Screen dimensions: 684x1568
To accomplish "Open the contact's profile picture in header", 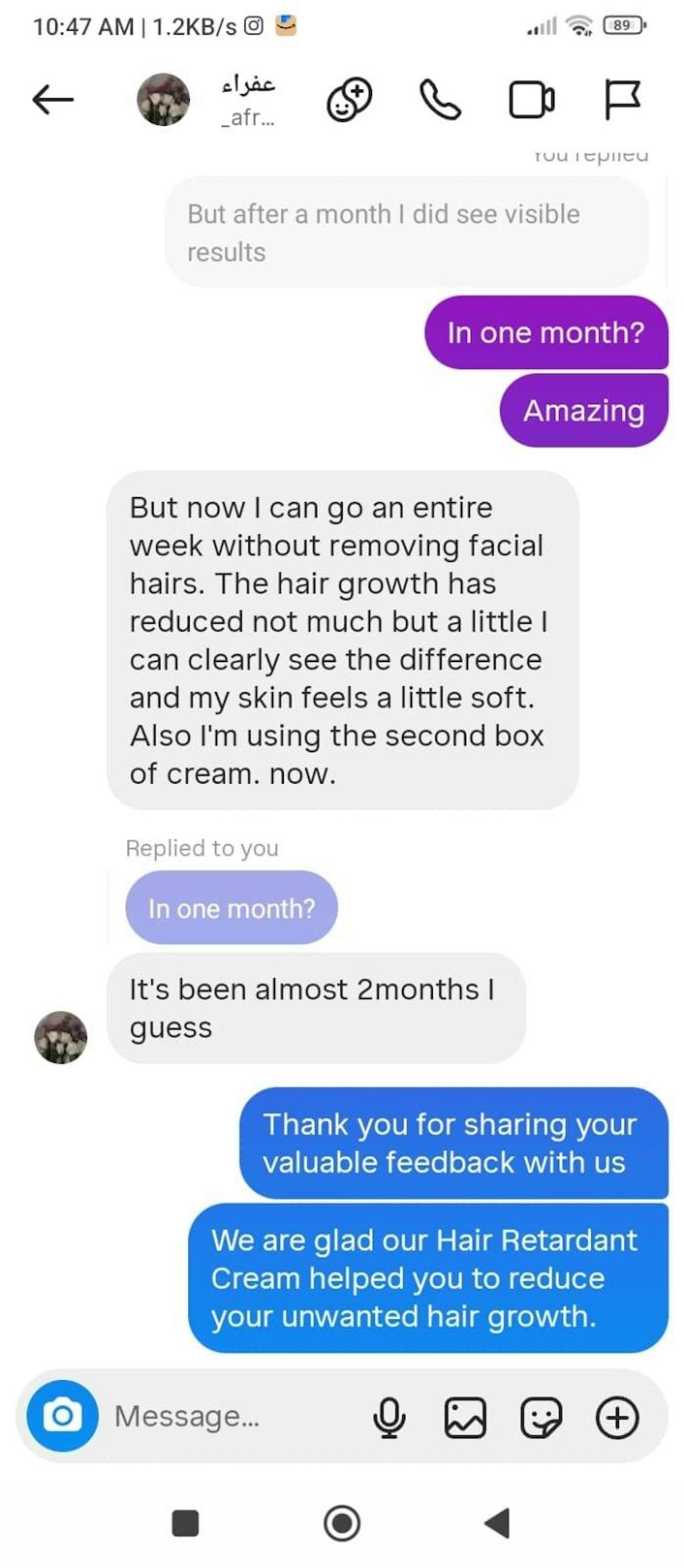I will (163, 100).
